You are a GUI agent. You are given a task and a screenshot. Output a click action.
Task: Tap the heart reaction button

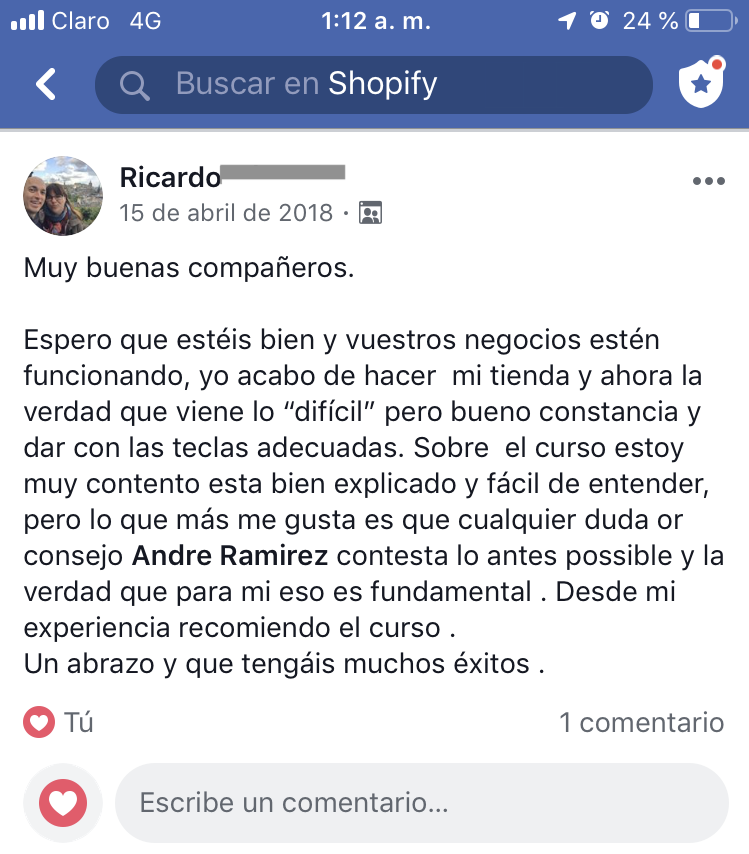tap(63, 802)
